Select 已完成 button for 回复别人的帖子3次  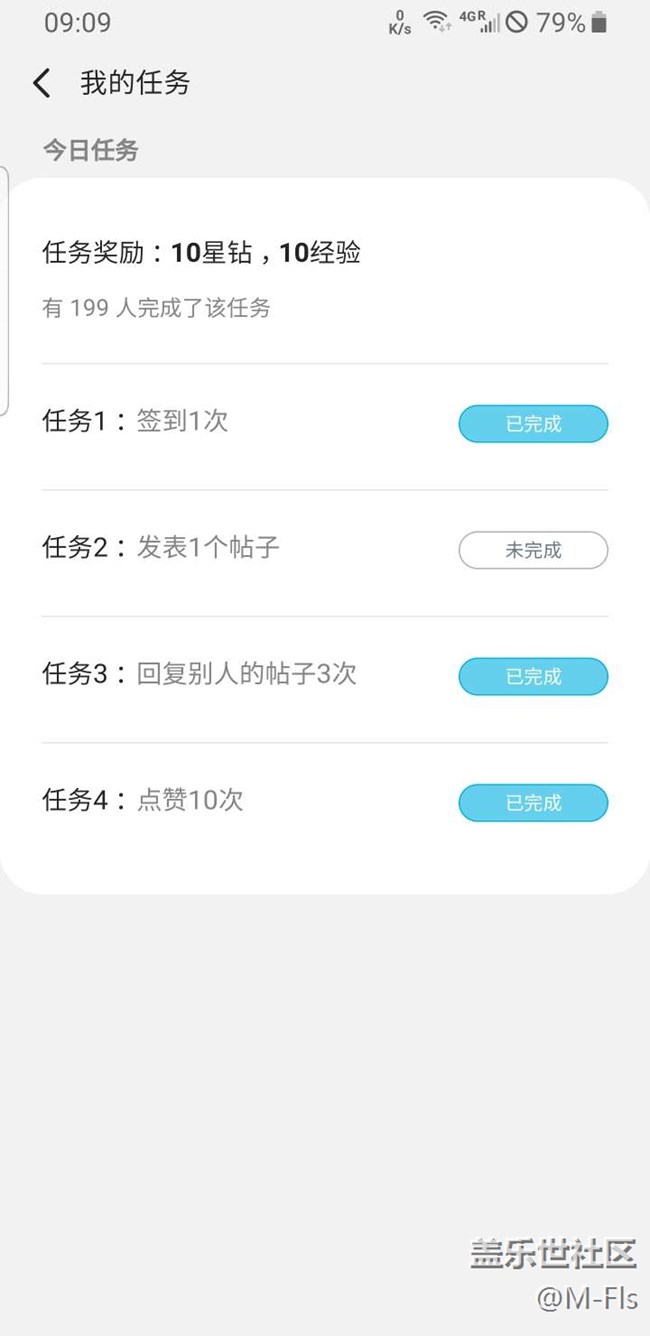[533, 677]
